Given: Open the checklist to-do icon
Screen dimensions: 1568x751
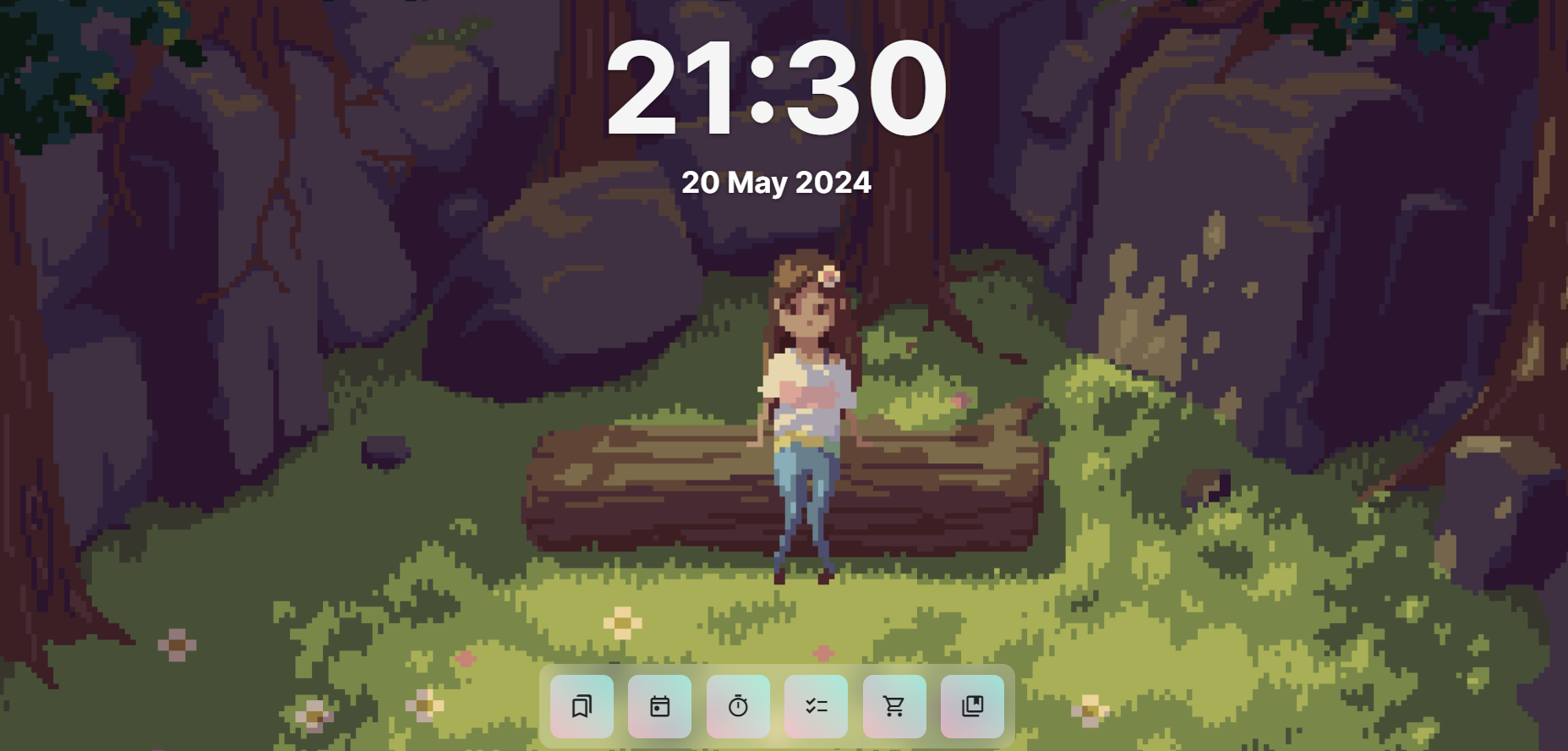Looking at the screenshot, I should pyautogui.click(x=816, y=706).
